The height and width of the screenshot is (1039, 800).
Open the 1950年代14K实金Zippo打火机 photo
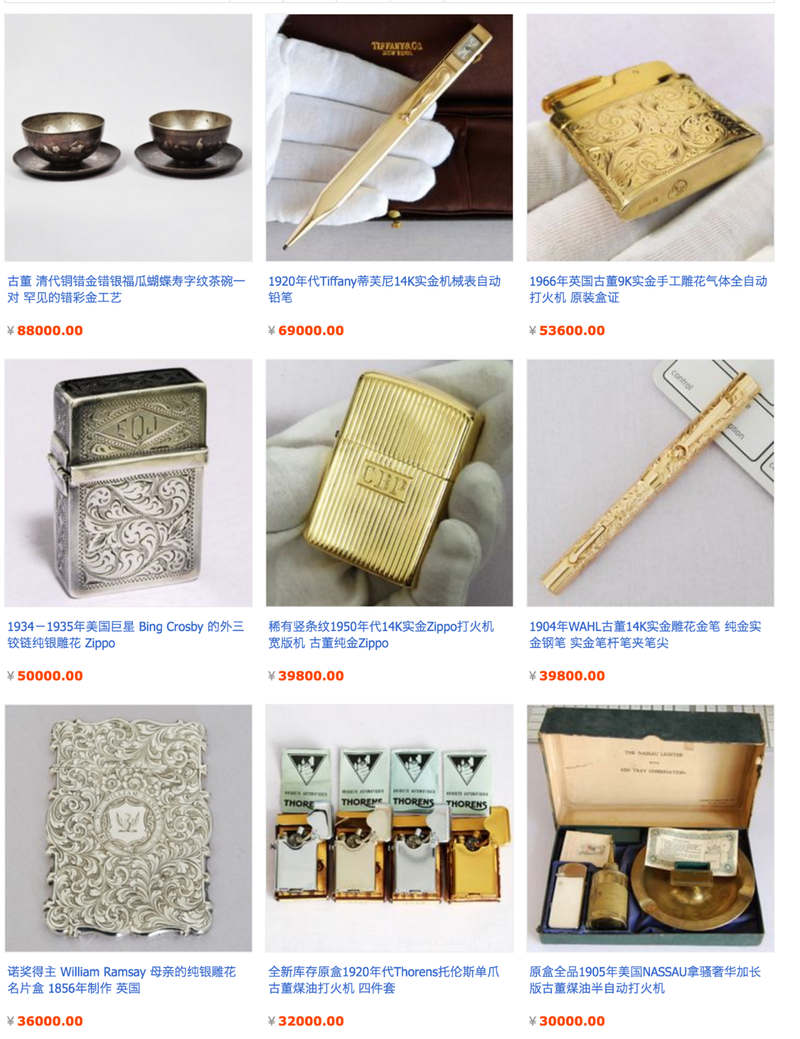click(389, 483)
